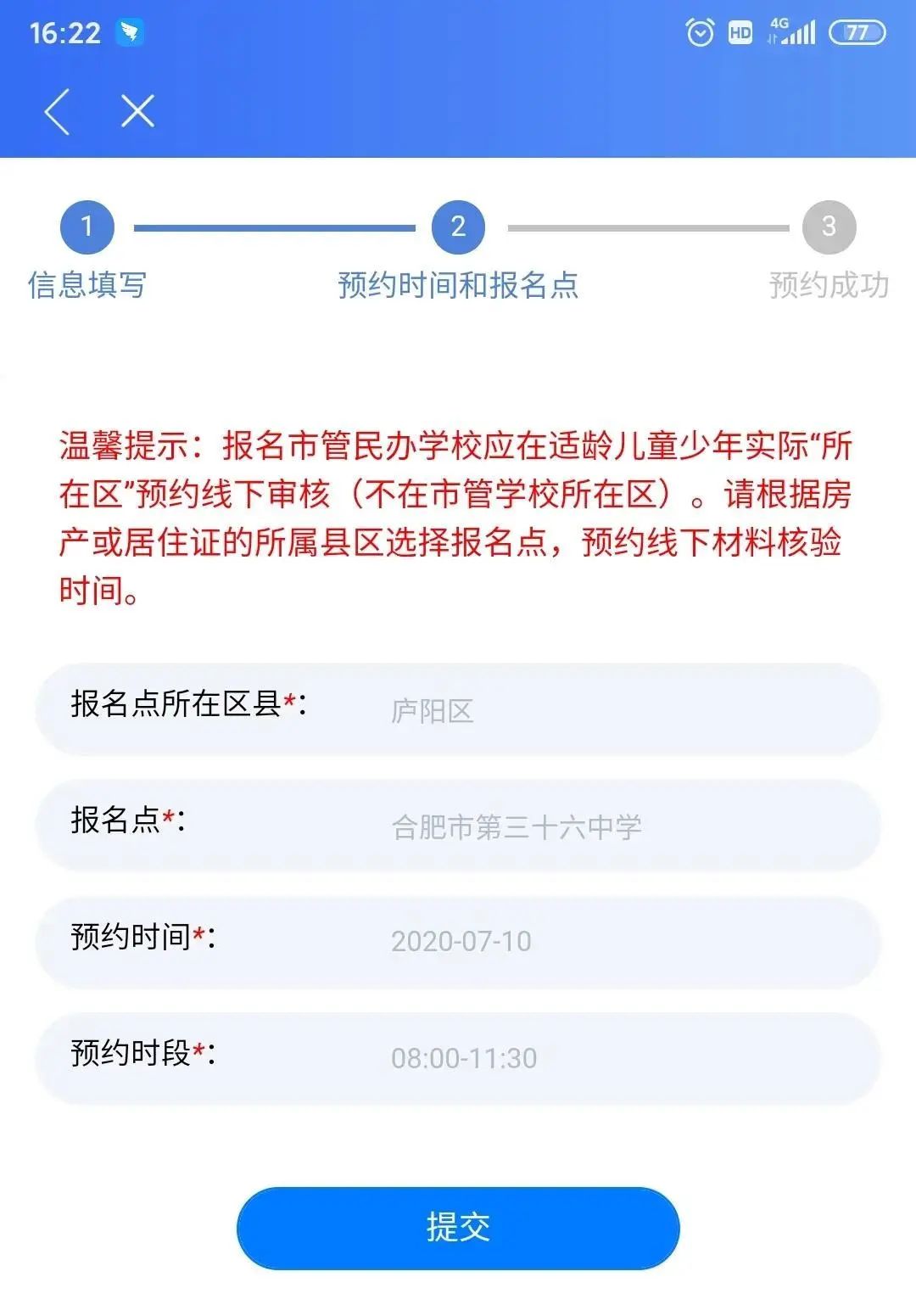Image resolution: width=916 pixels, height=1316 pixels.
Task: Return to step 1 信息填写
Action: coord(87,227)
